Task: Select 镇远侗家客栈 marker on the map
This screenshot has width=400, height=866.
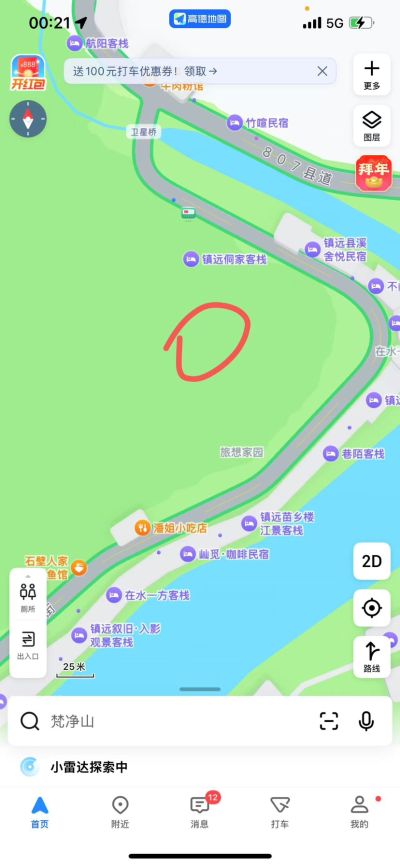Action: click(x=225, y=258)
